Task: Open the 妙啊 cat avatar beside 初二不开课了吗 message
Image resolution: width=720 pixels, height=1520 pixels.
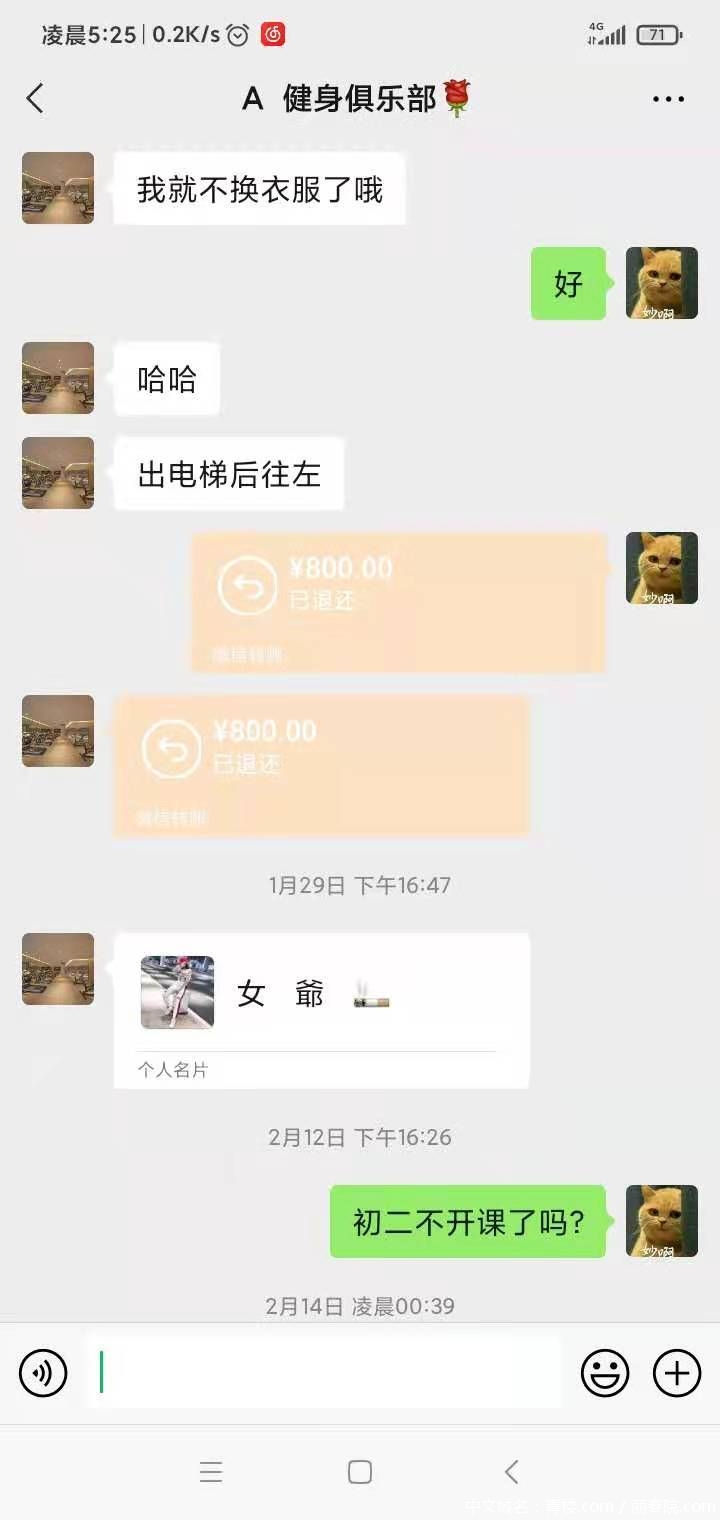Action: point(662,1221)
